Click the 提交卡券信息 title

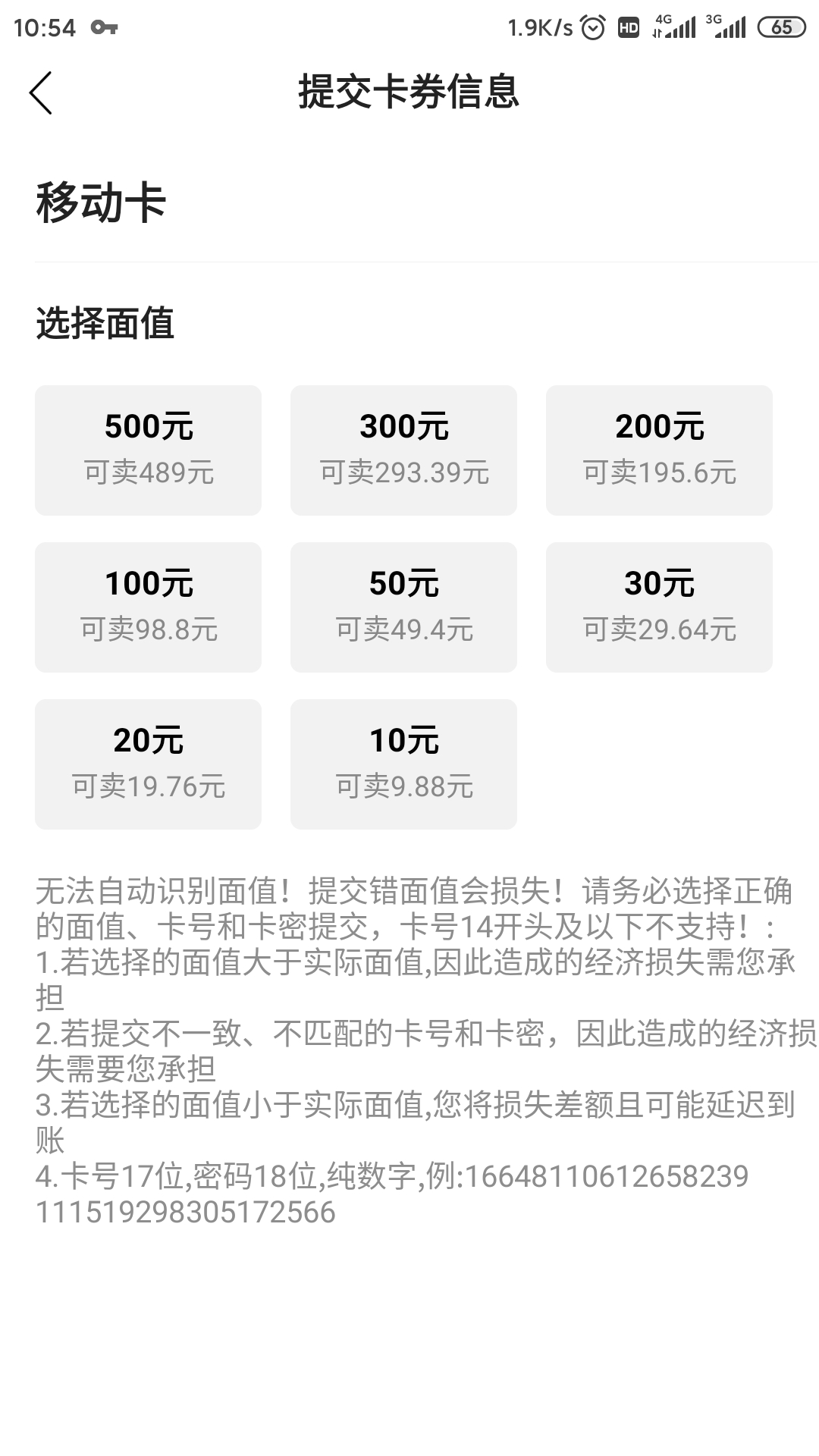pos(409,93)
